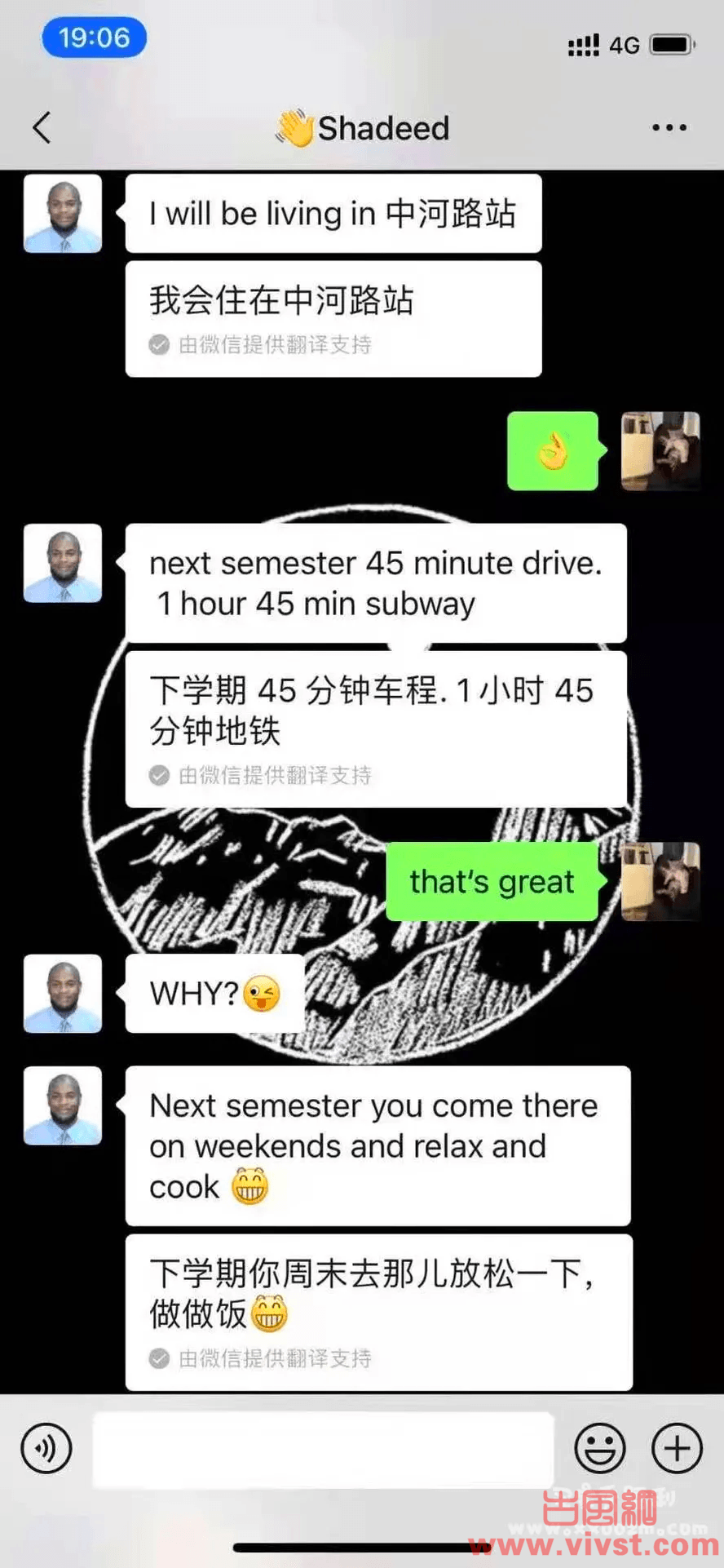Image resolution: width=724 pixels, height=1568 pixels.
Task: Click the waving hand emoji in chat title
Action: [x=295, y=126]
